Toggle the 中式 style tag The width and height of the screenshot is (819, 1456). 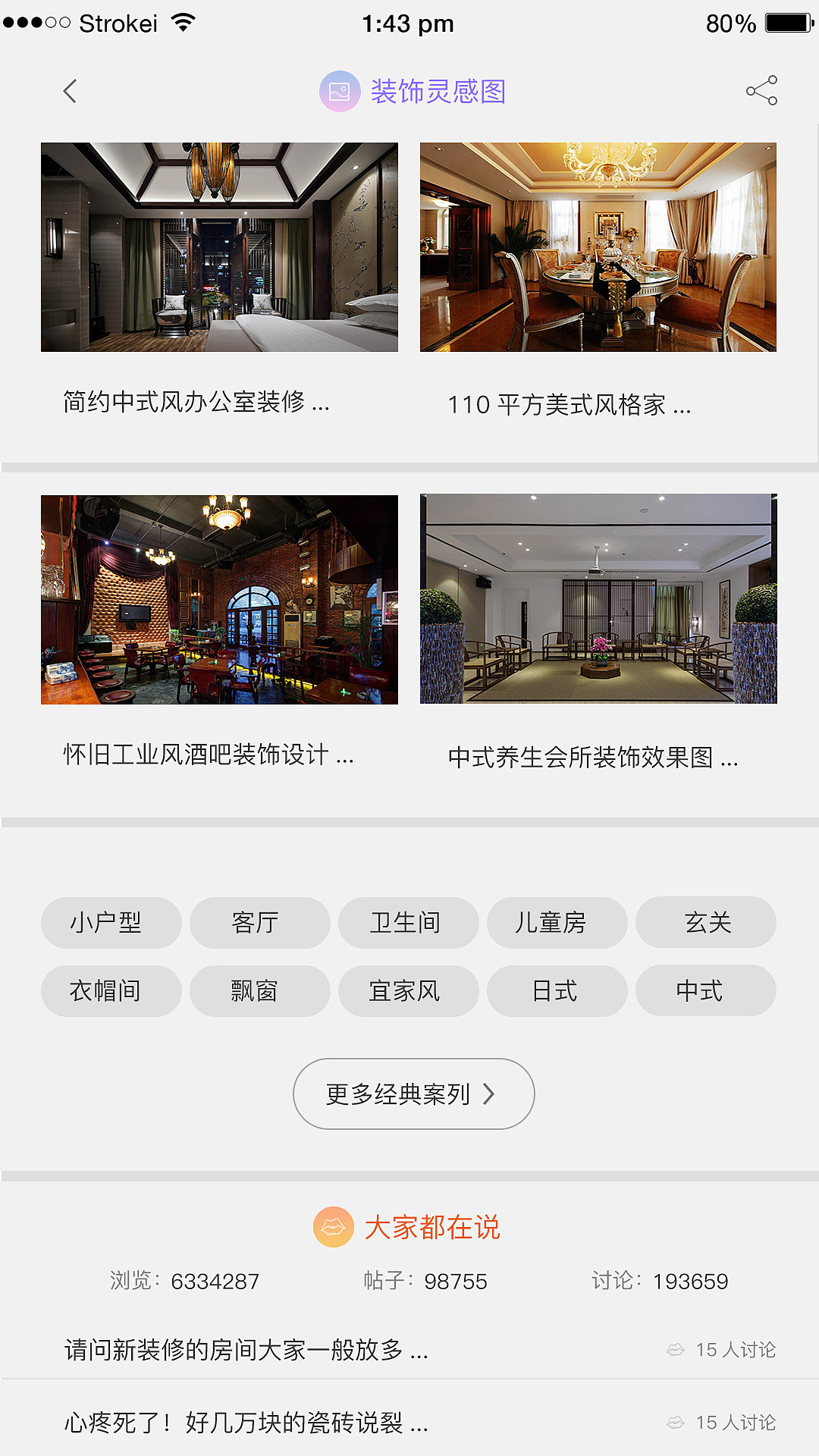tap(705, 990)
